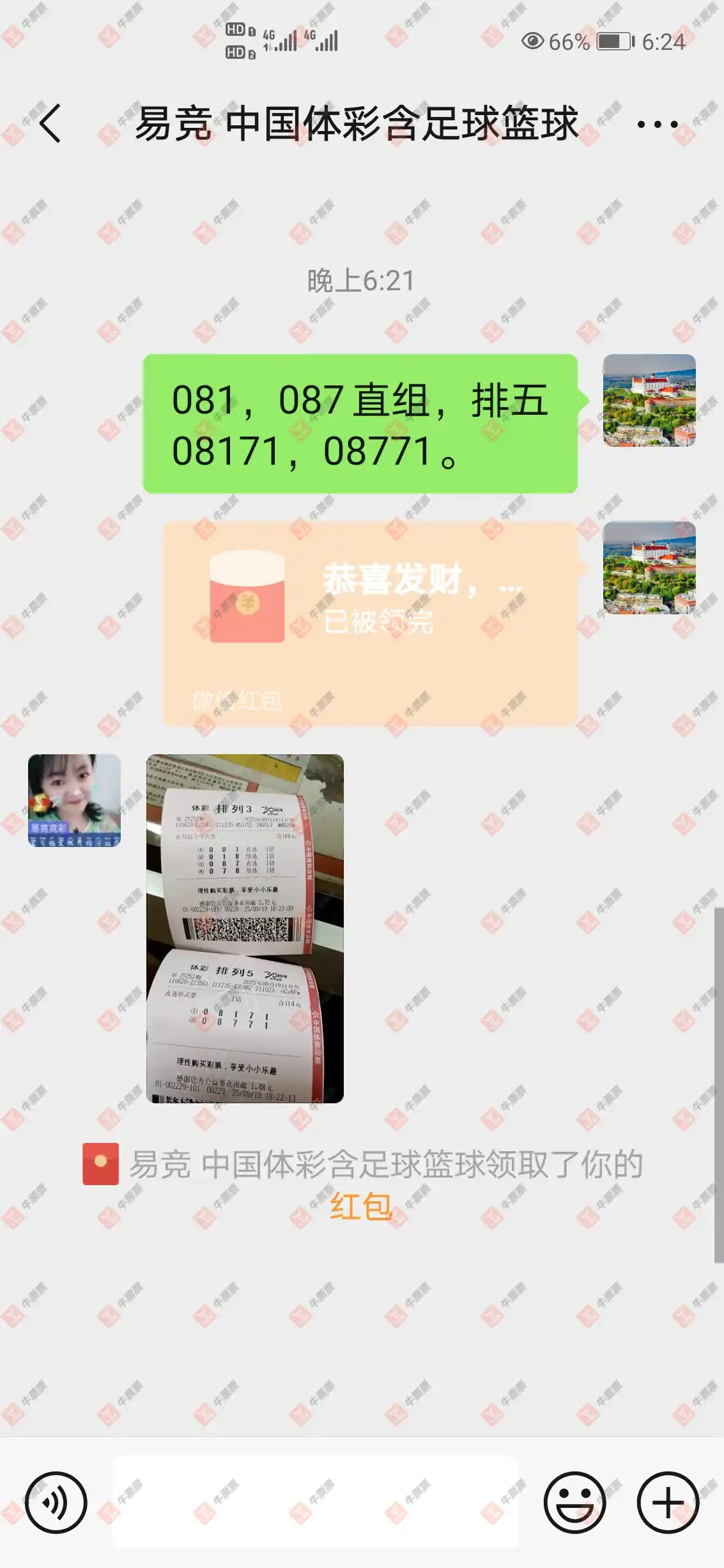The width and height of the screenshot is (724, 1568).
Task: Switch to voice message input
Action: point(56,1502)
